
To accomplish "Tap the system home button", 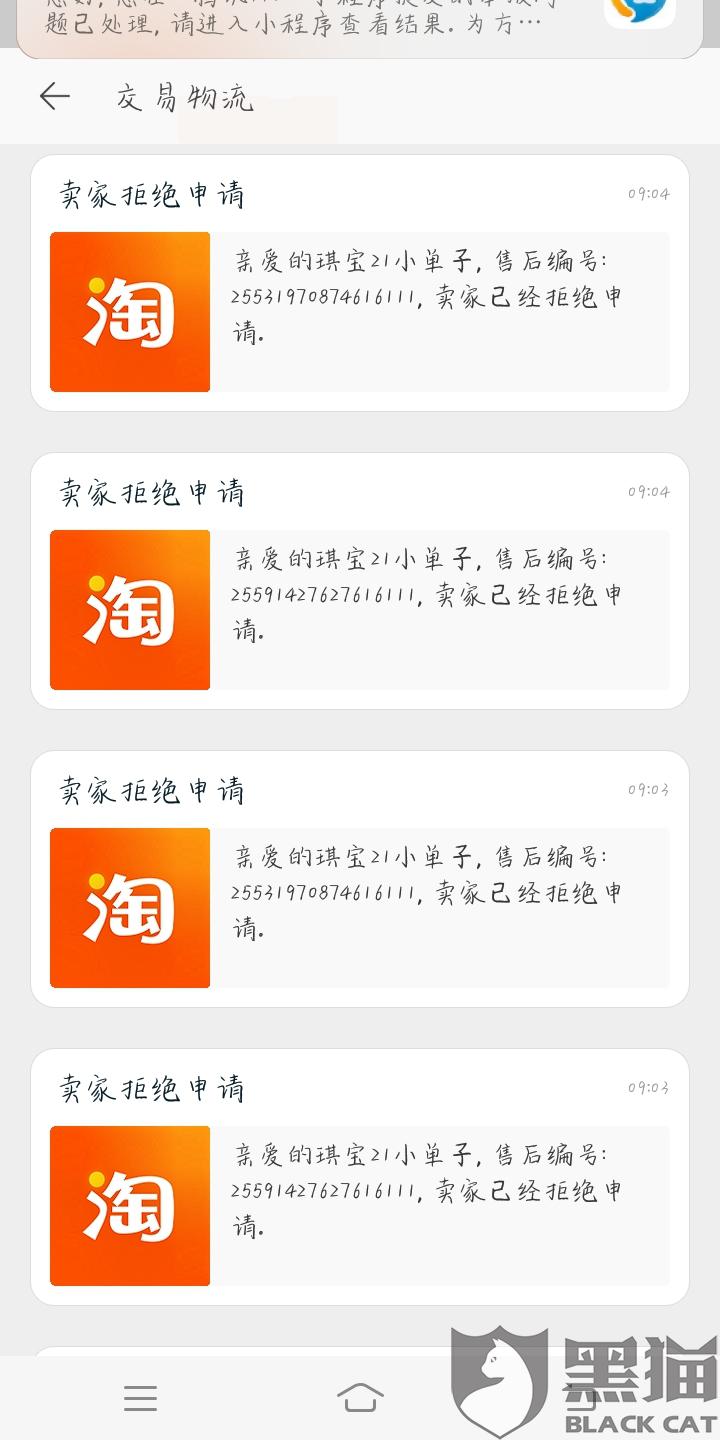I will 360,1397.
